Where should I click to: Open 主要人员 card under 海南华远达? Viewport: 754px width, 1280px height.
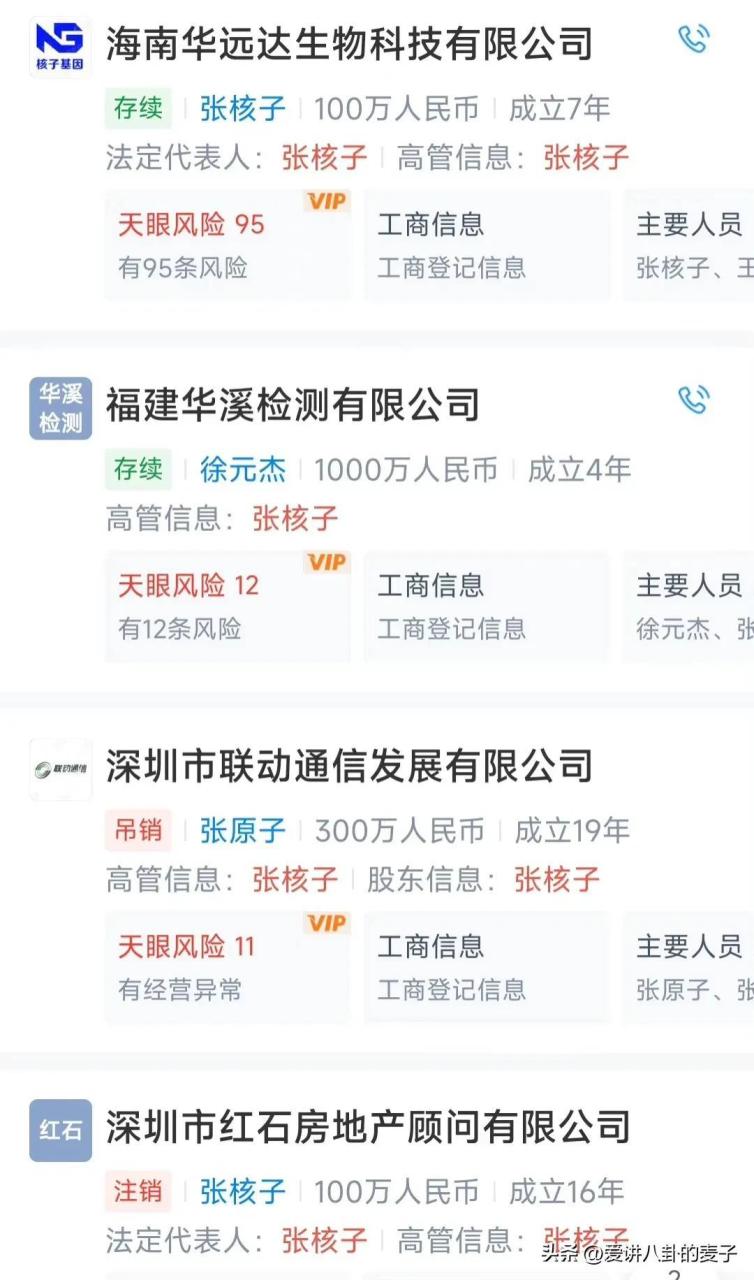pyautogui.click(x=689, y=245)
